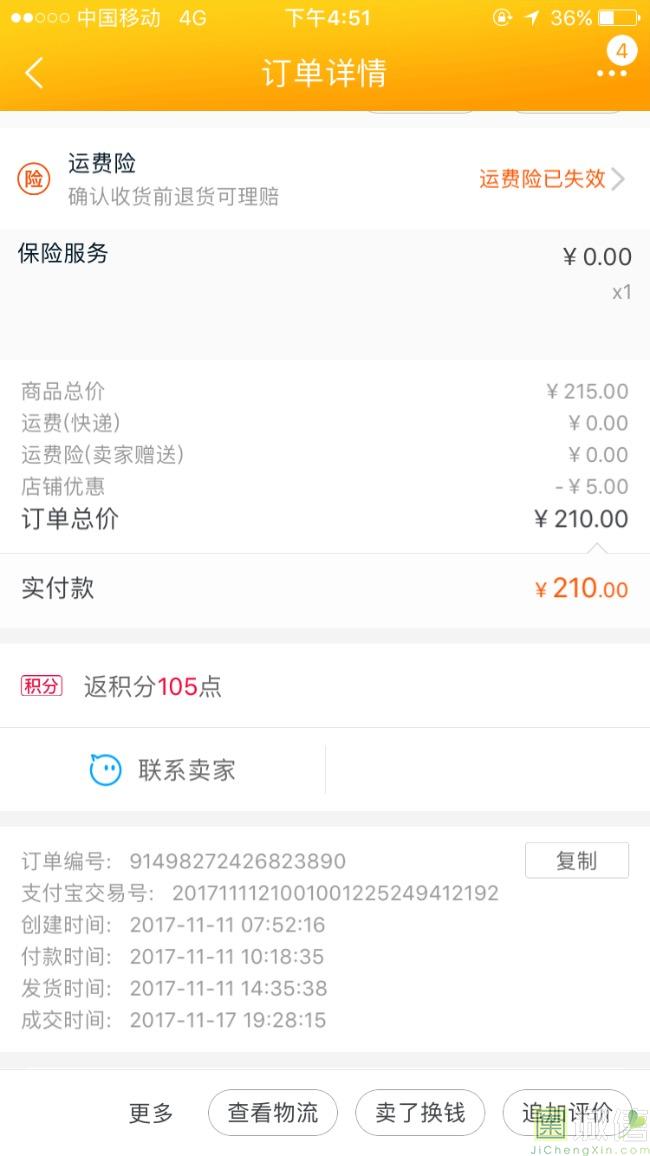
Task: Add a follow-up review with 追加评价
Action: [x=567, y=1113]
